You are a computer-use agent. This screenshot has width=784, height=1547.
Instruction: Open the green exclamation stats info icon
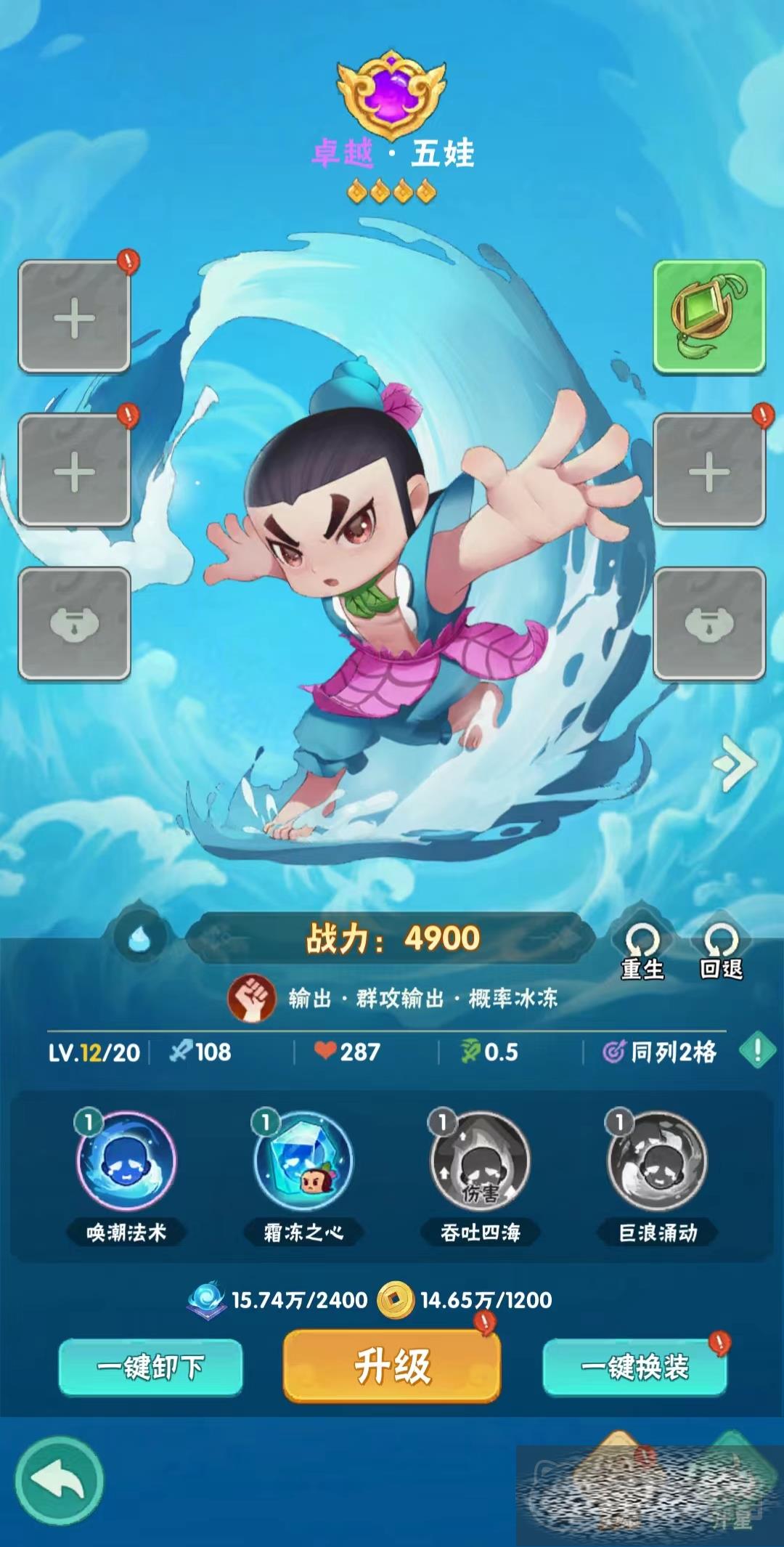pos(757,1050)
